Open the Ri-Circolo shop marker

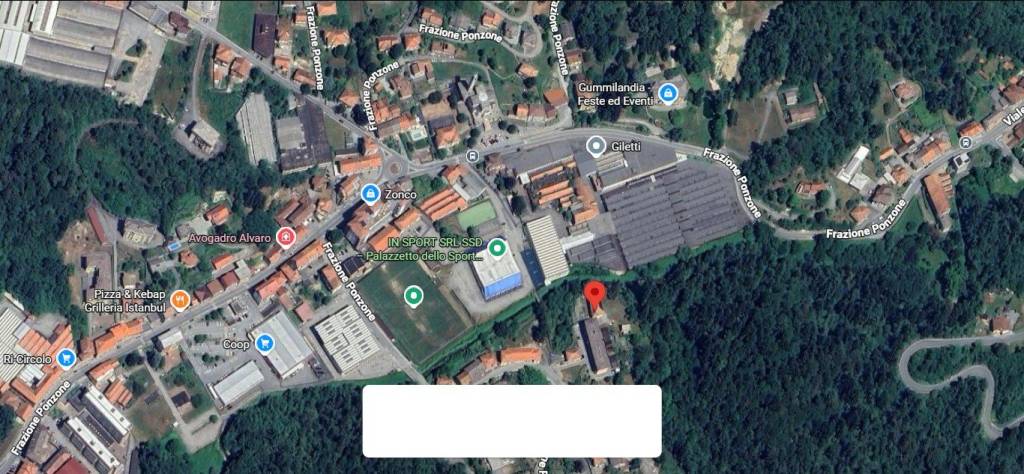point(66,357)
